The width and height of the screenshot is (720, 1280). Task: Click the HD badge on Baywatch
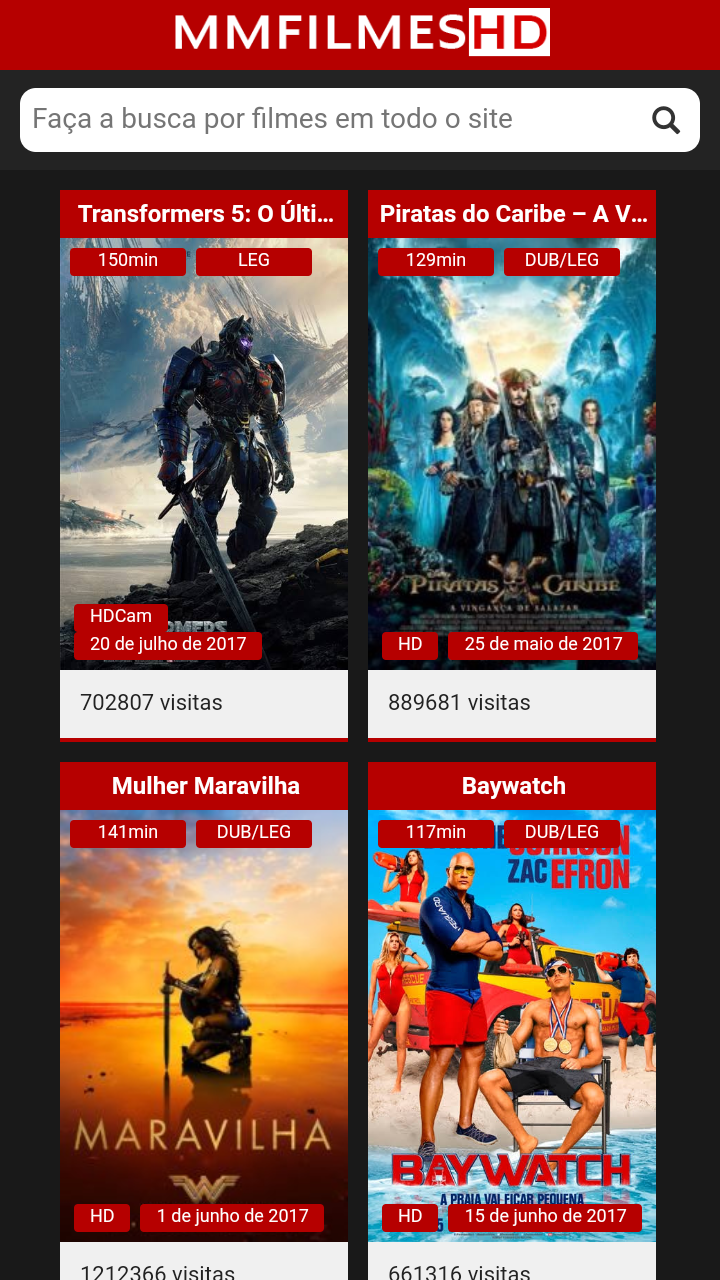tap(409, 1216)
